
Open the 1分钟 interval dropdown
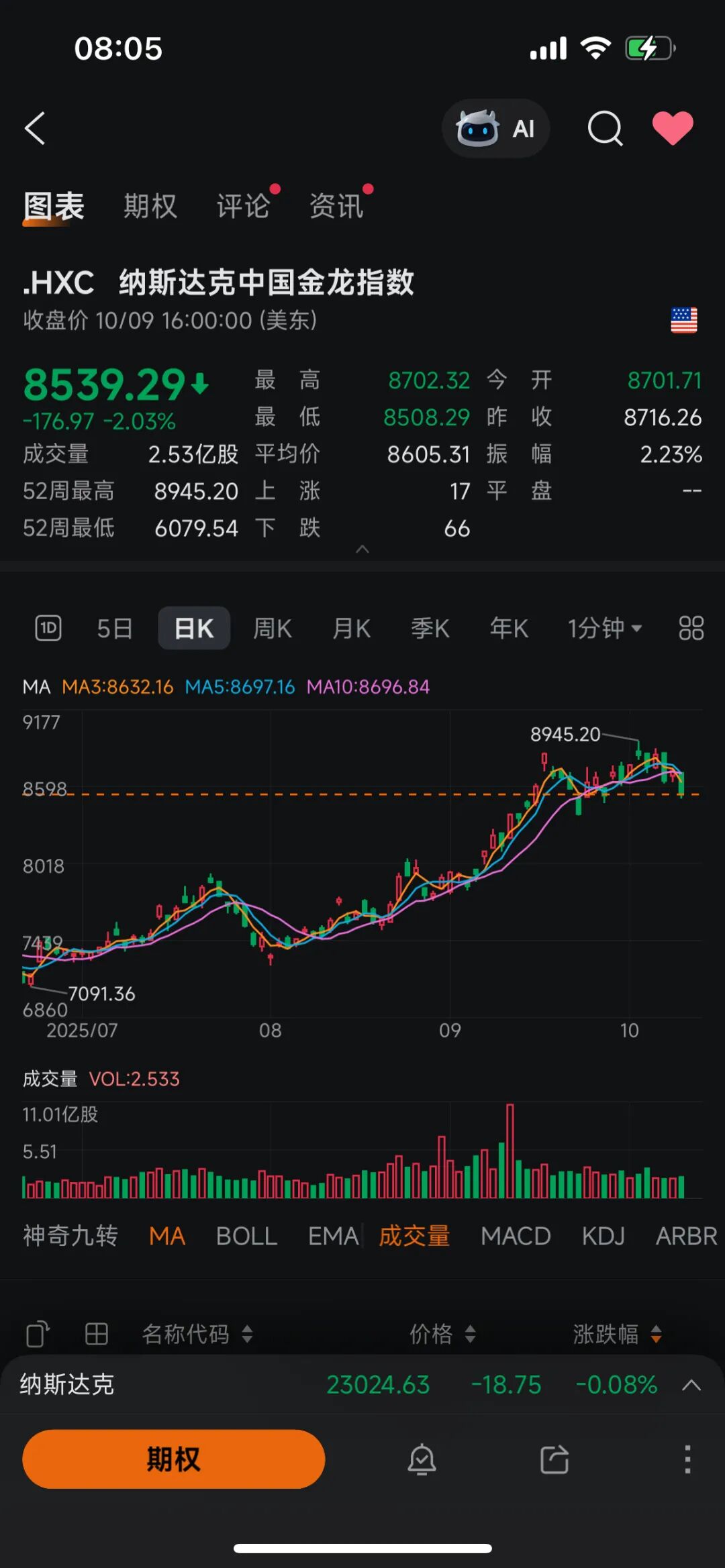point(605,629)
